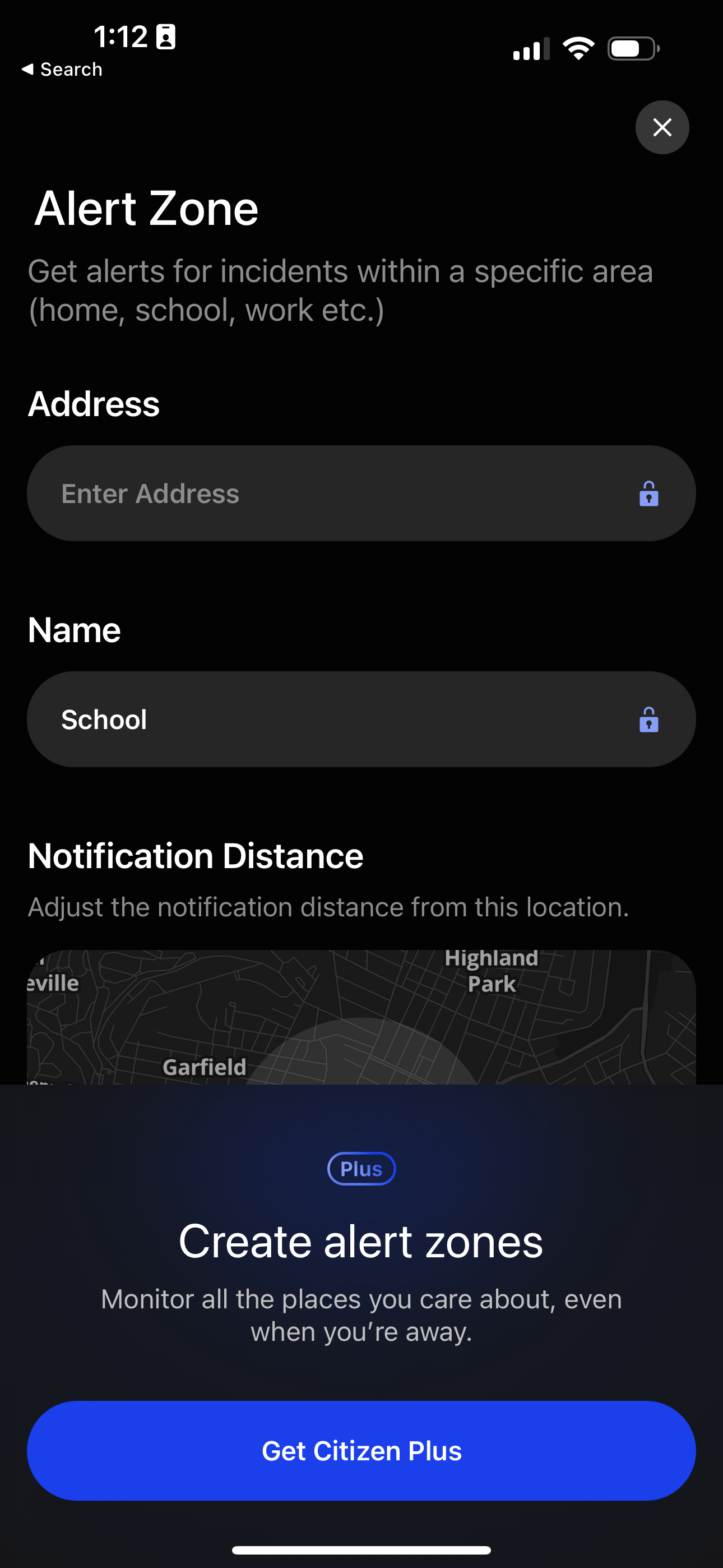Tap the clock in the status bar
Image resolution: width=723 pixels, height=1568 pixels.
pyautogui.click(x=122, y=35)
